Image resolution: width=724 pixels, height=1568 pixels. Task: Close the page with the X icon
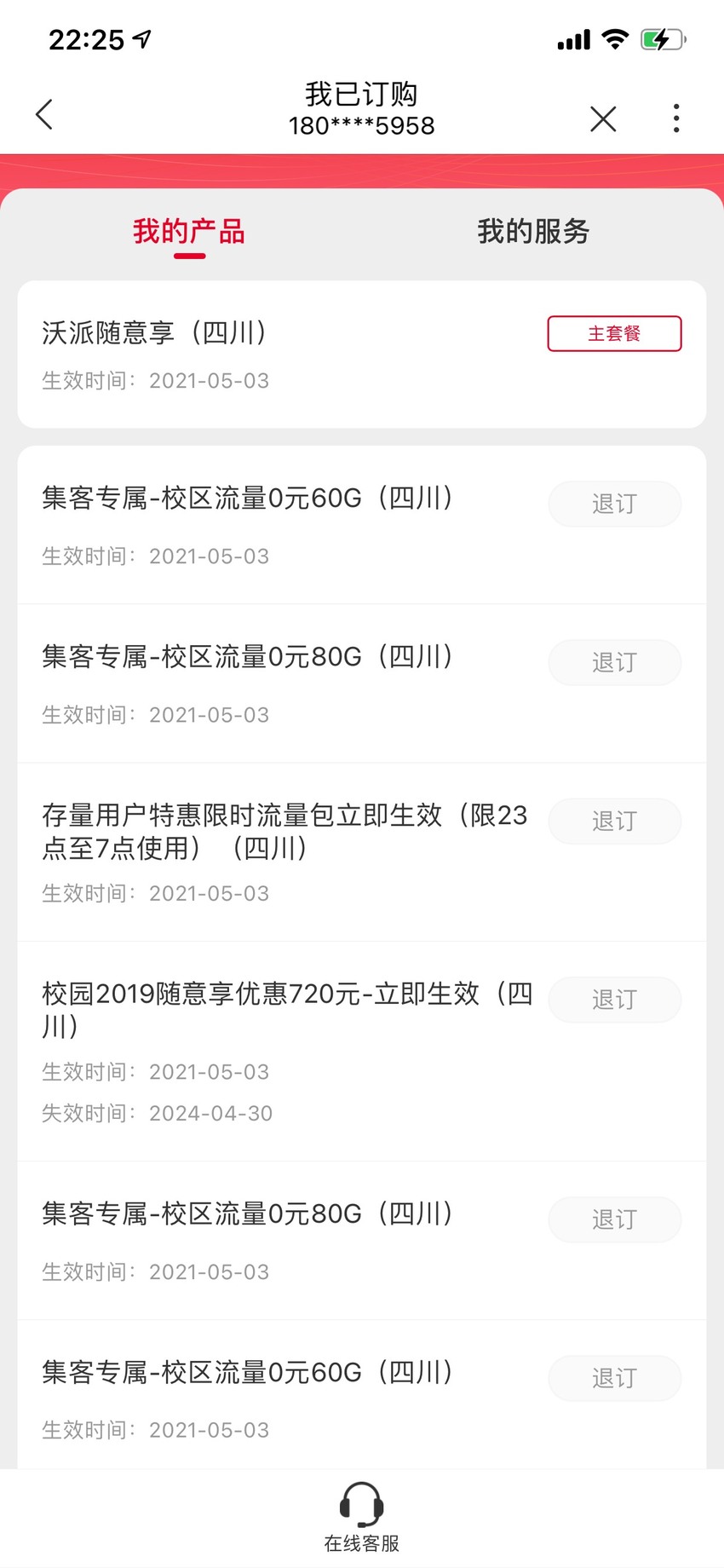603,118
